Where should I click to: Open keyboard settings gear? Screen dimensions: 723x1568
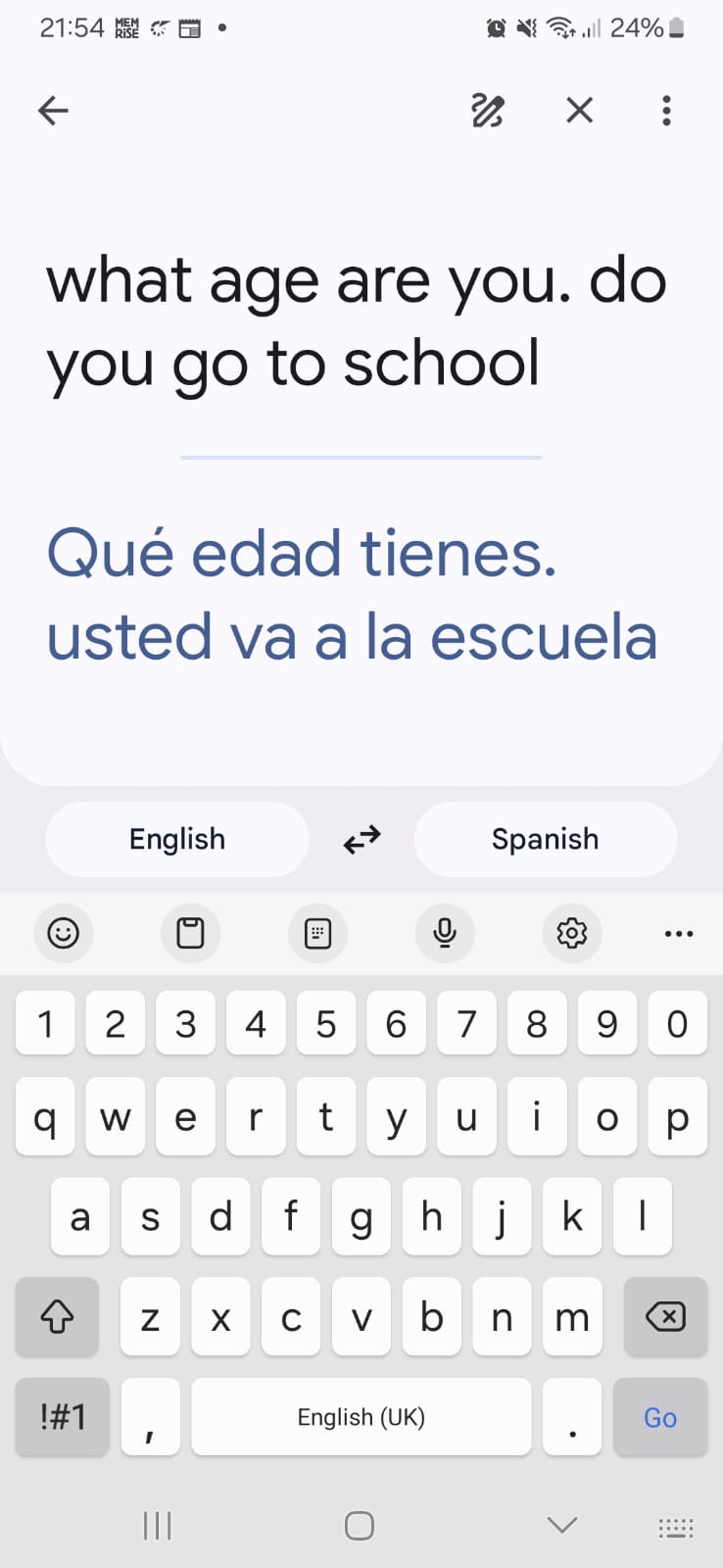[x=572, y=933]
